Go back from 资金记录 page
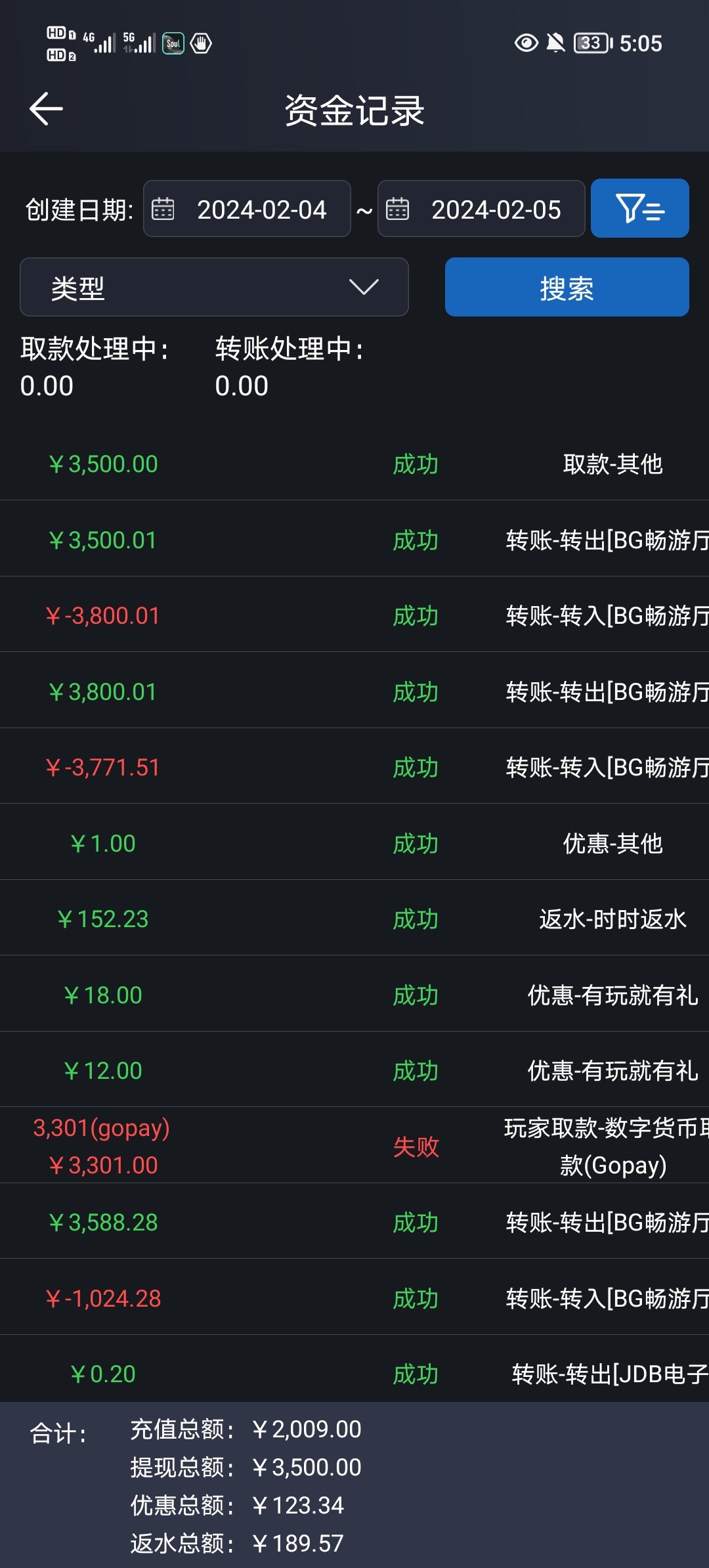 tap(46, 109)
